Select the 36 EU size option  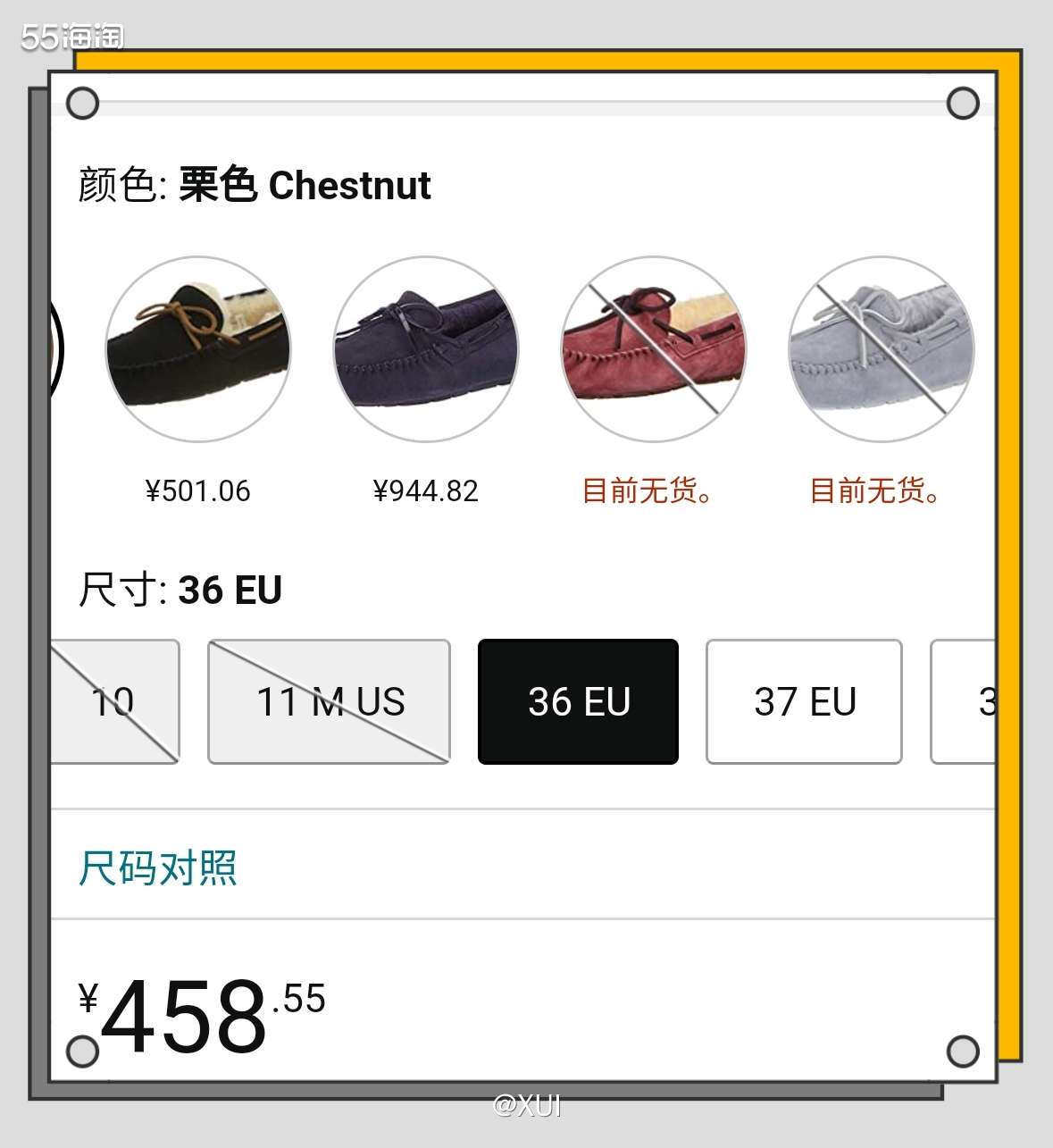tap(577, 702)
